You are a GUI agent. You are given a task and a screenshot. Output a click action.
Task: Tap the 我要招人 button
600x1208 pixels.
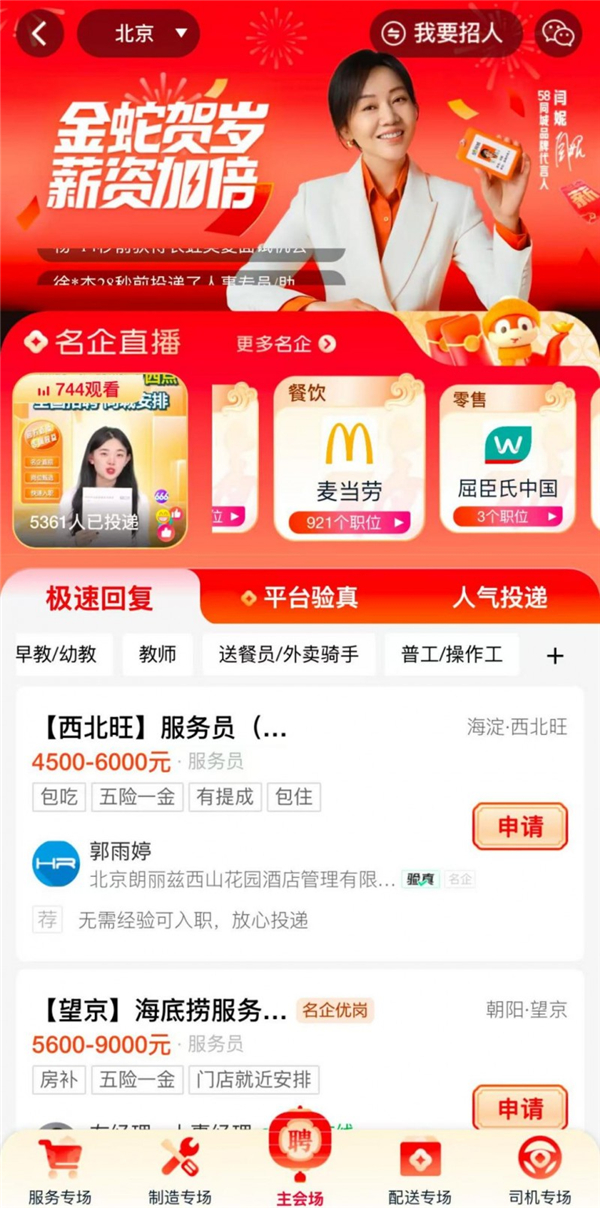pyautogui.click(x=446, y=33)
